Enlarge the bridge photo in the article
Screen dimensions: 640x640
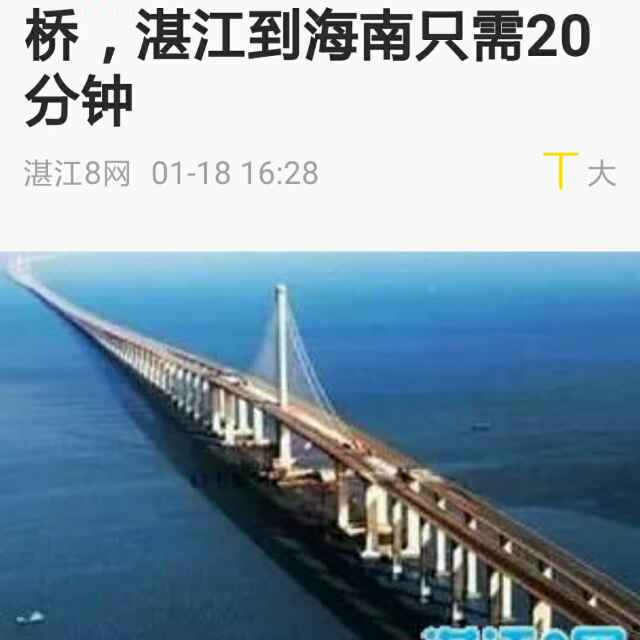coord(320,445)
